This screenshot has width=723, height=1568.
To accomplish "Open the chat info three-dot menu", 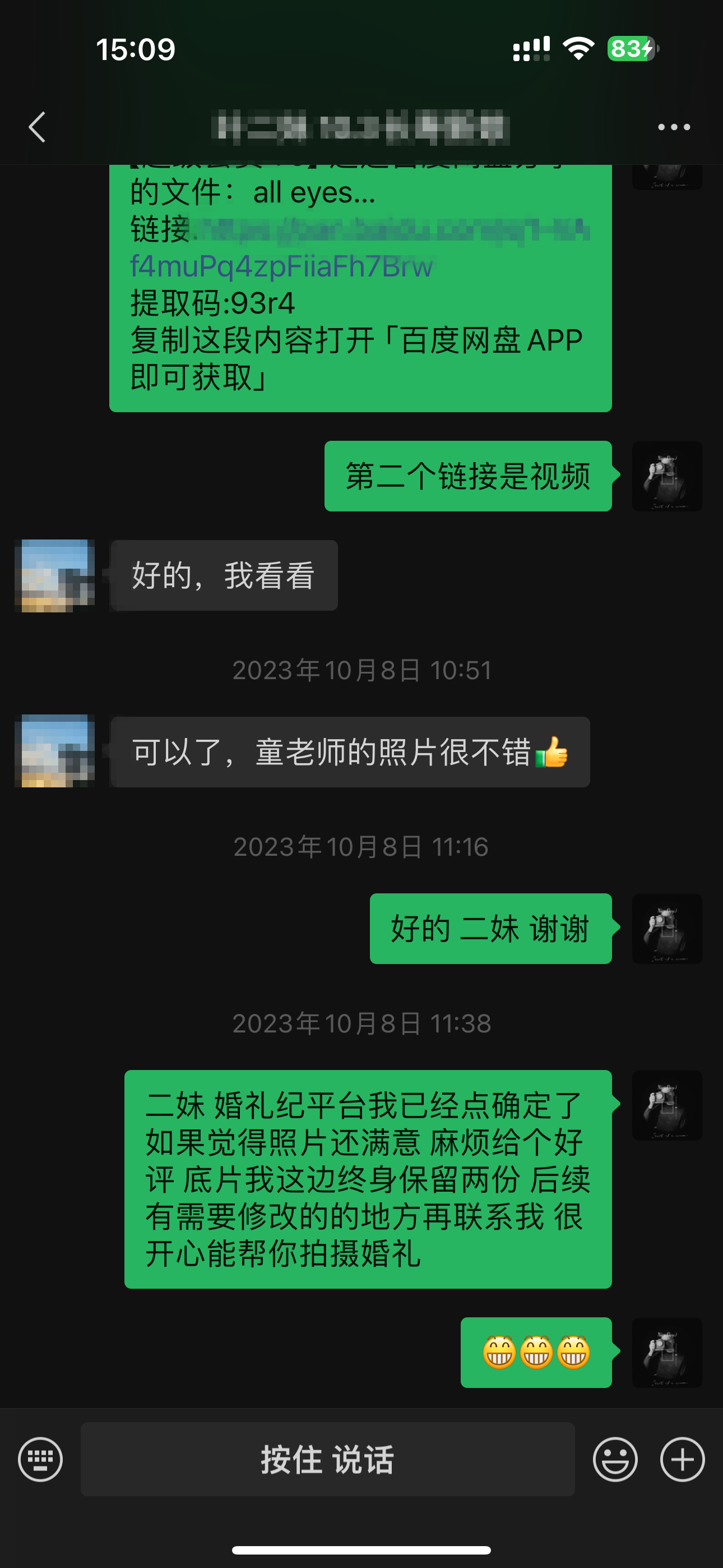I will point(674,127).
